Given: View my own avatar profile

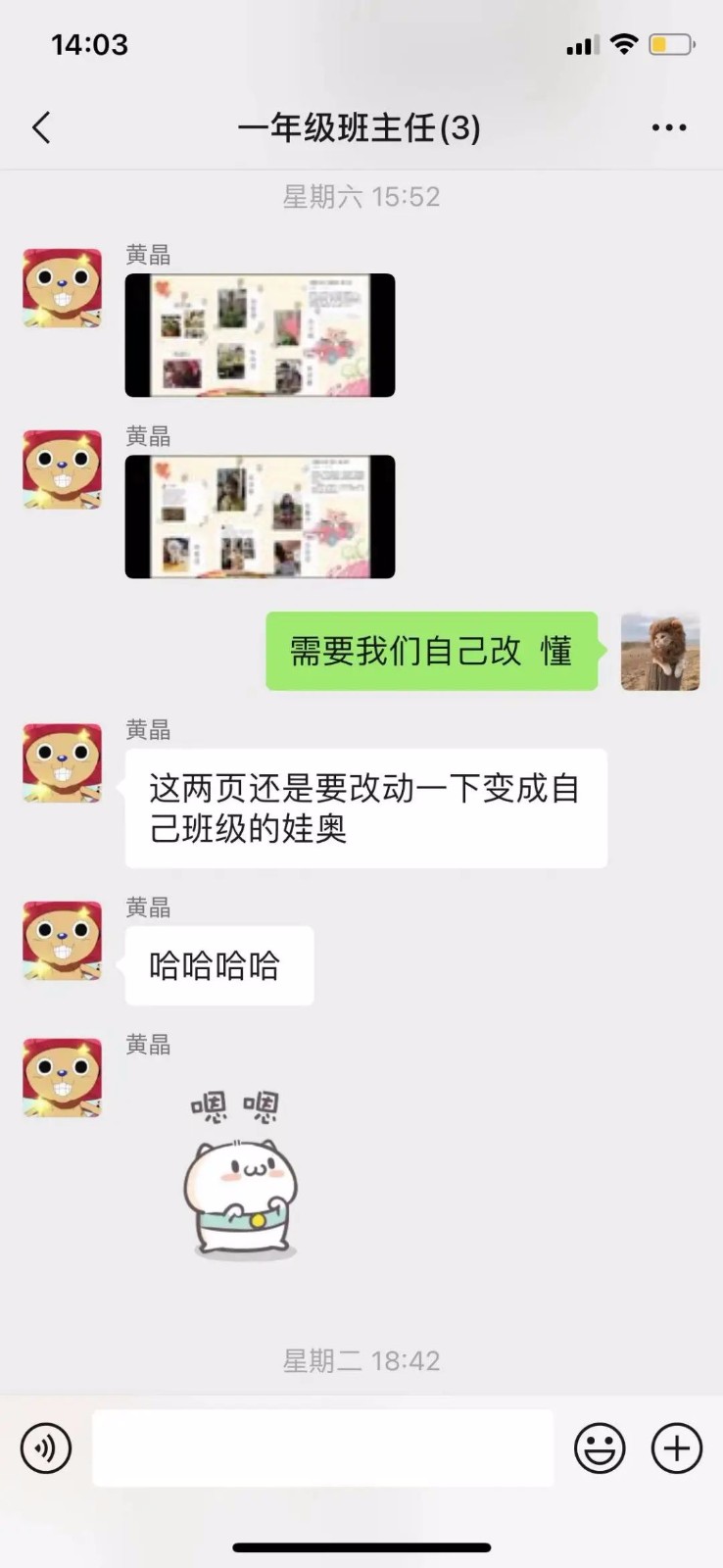Looking at the screenshot, I should 659,652.
